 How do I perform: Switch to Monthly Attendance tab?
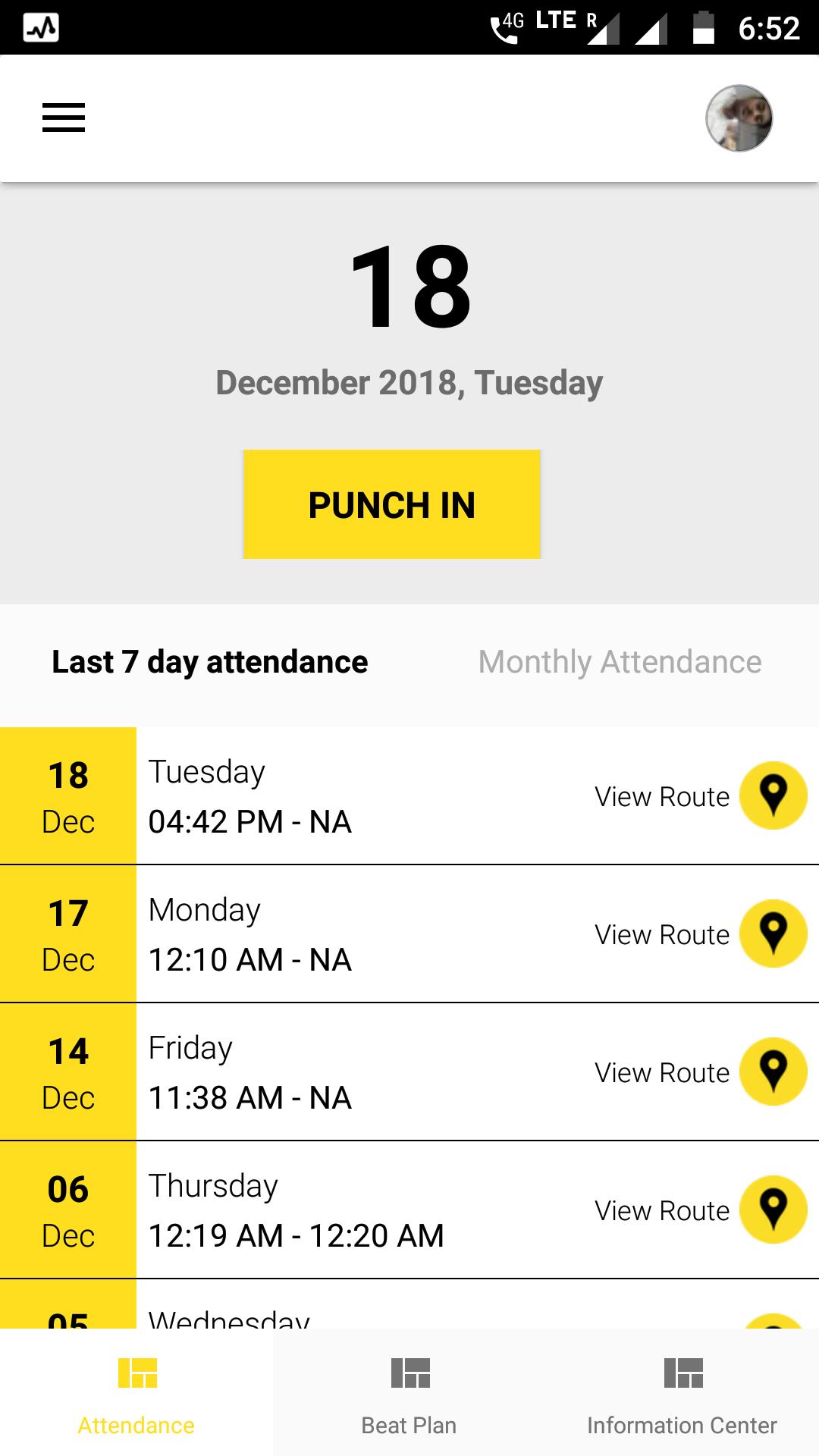(620, 662)
